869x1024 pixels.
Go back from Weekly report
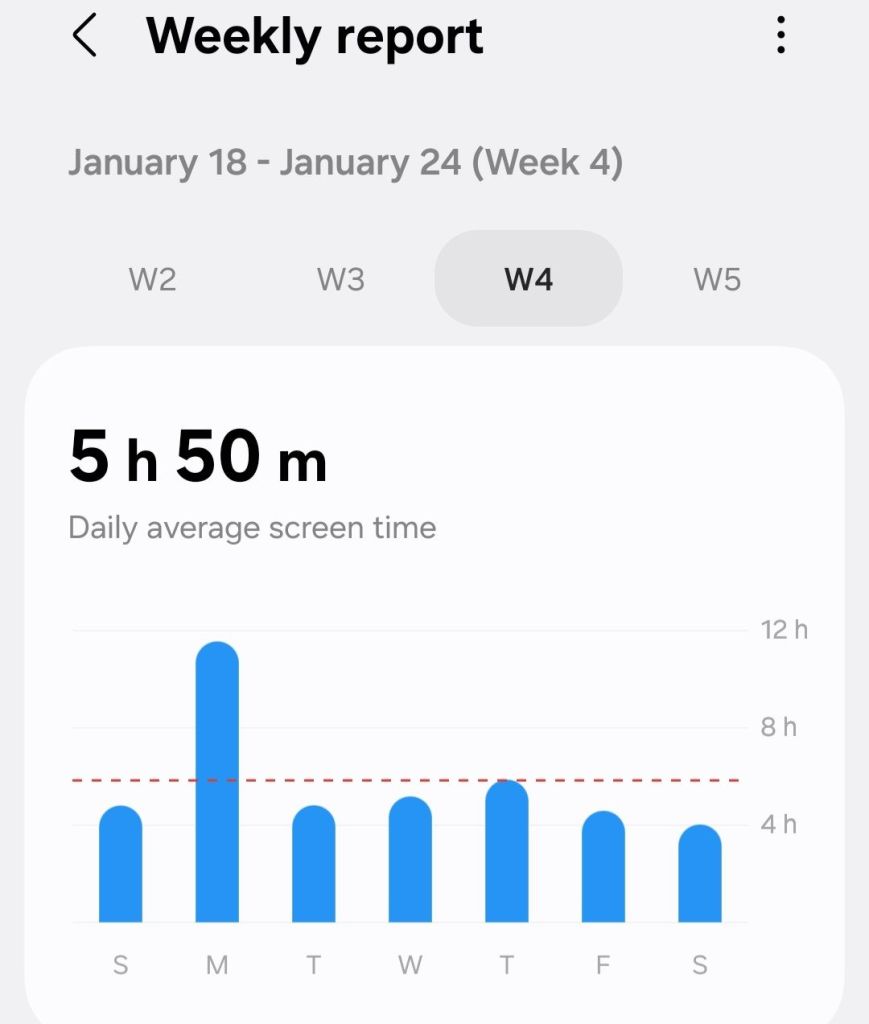(85, 36)
